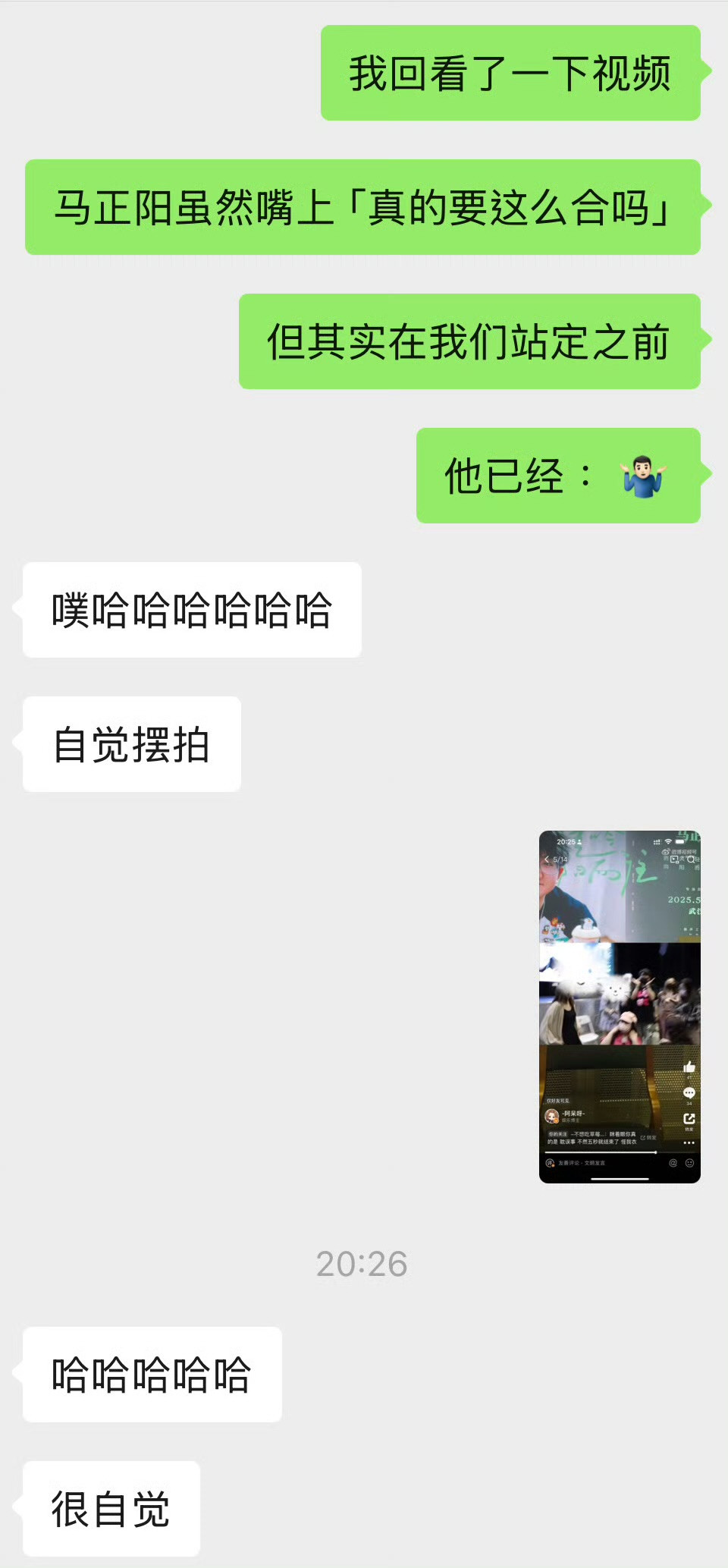
Task: Open the shared screenshot image in chat
Action: (620, 1006)
